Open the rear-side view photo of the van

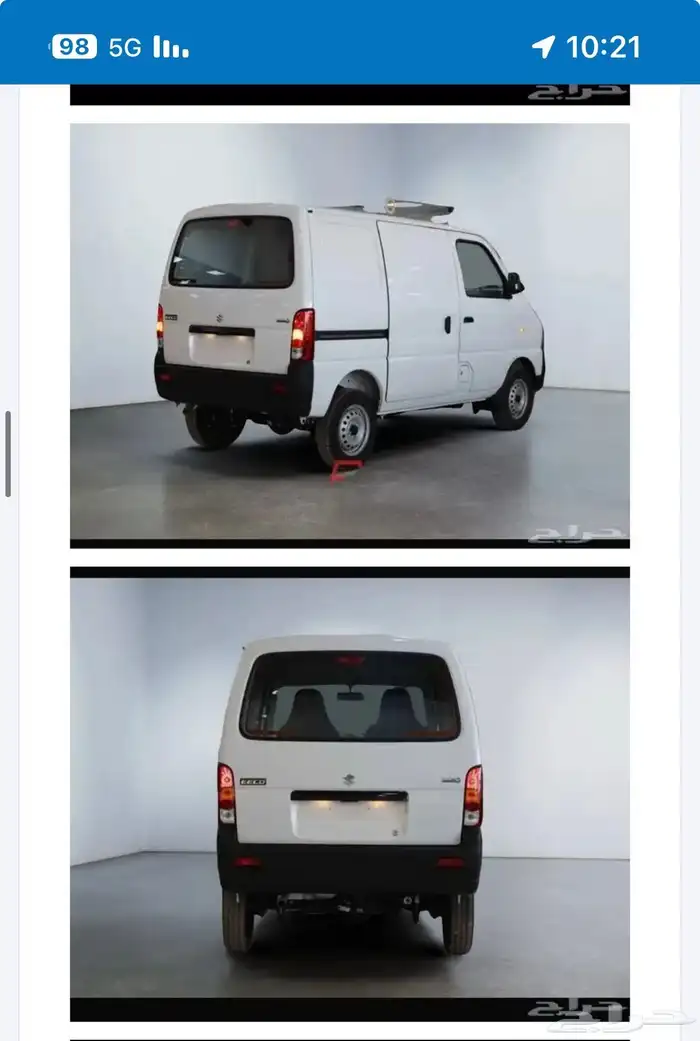(349, 334)
